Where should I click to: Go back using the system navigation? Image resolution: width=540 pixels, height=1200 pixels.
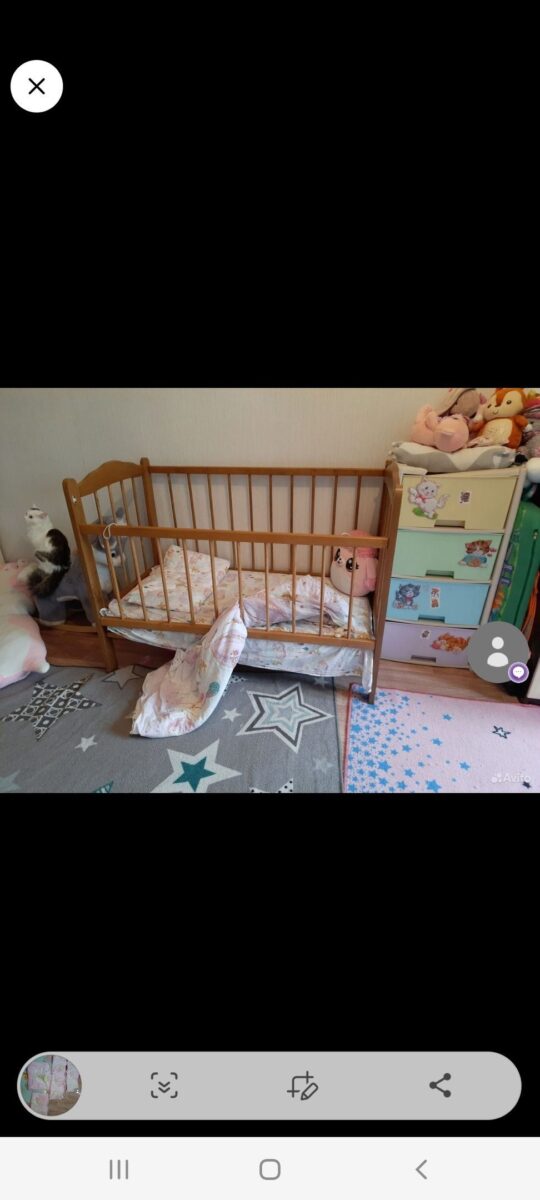421,1169
